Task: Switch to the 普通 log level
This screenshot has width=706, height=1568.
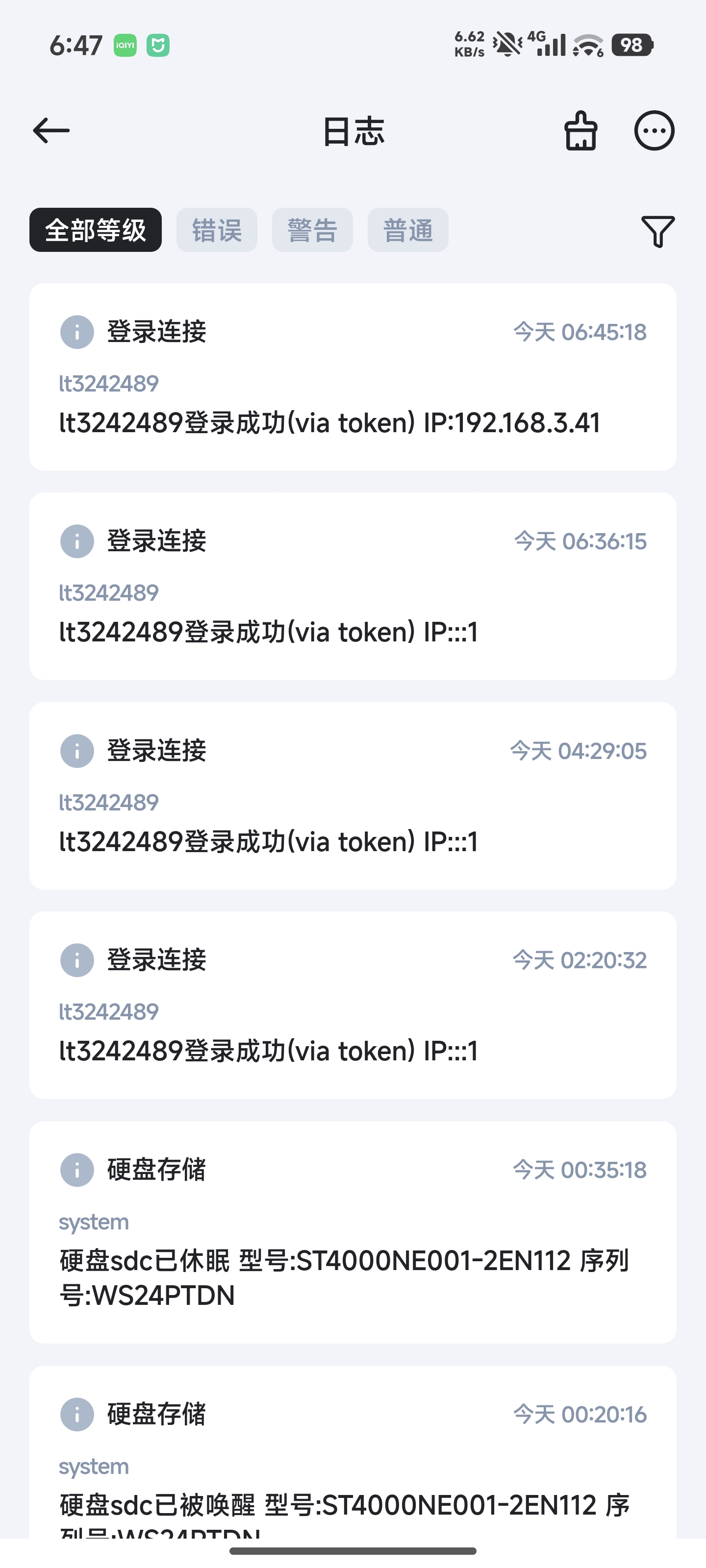Action: [x=407, y=230]
